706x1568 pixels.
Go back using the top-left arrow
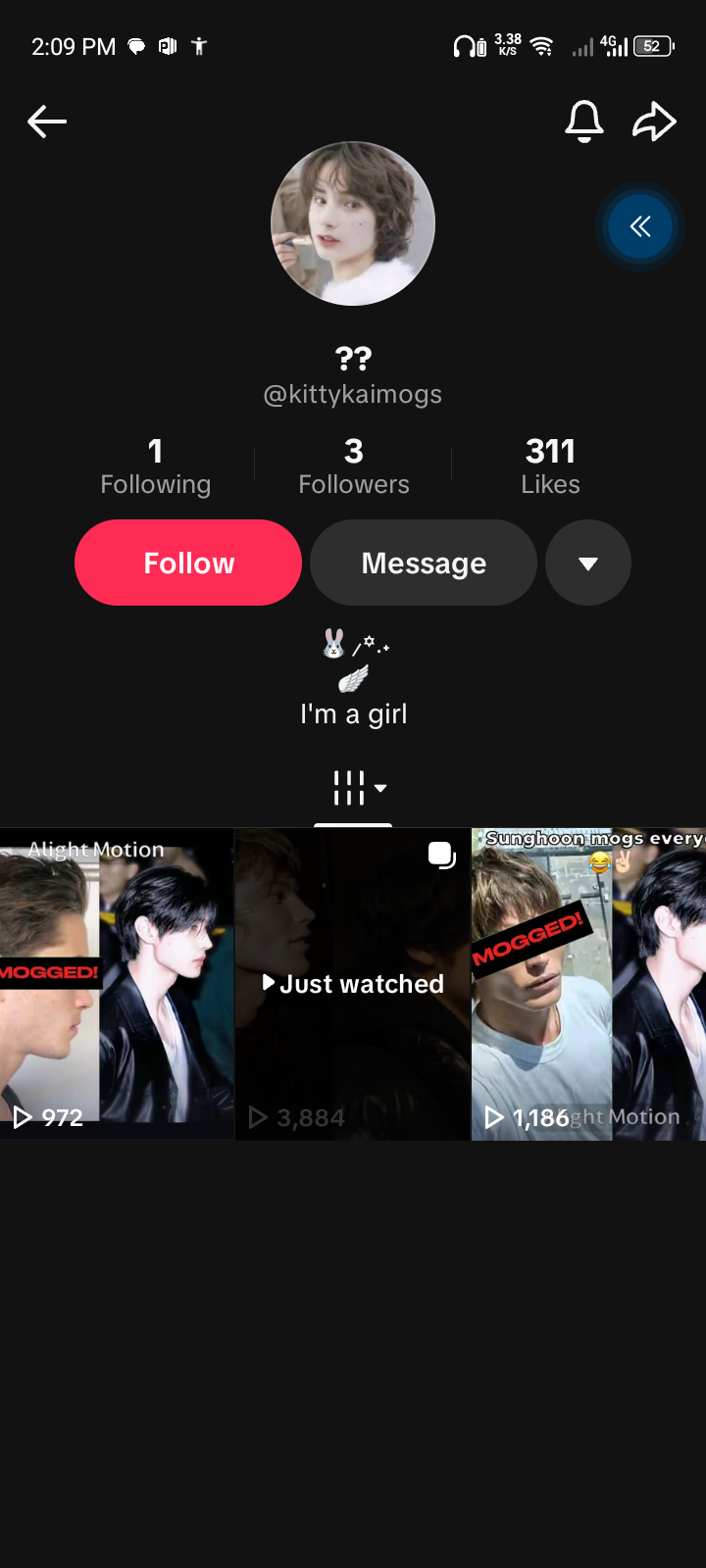47,122
